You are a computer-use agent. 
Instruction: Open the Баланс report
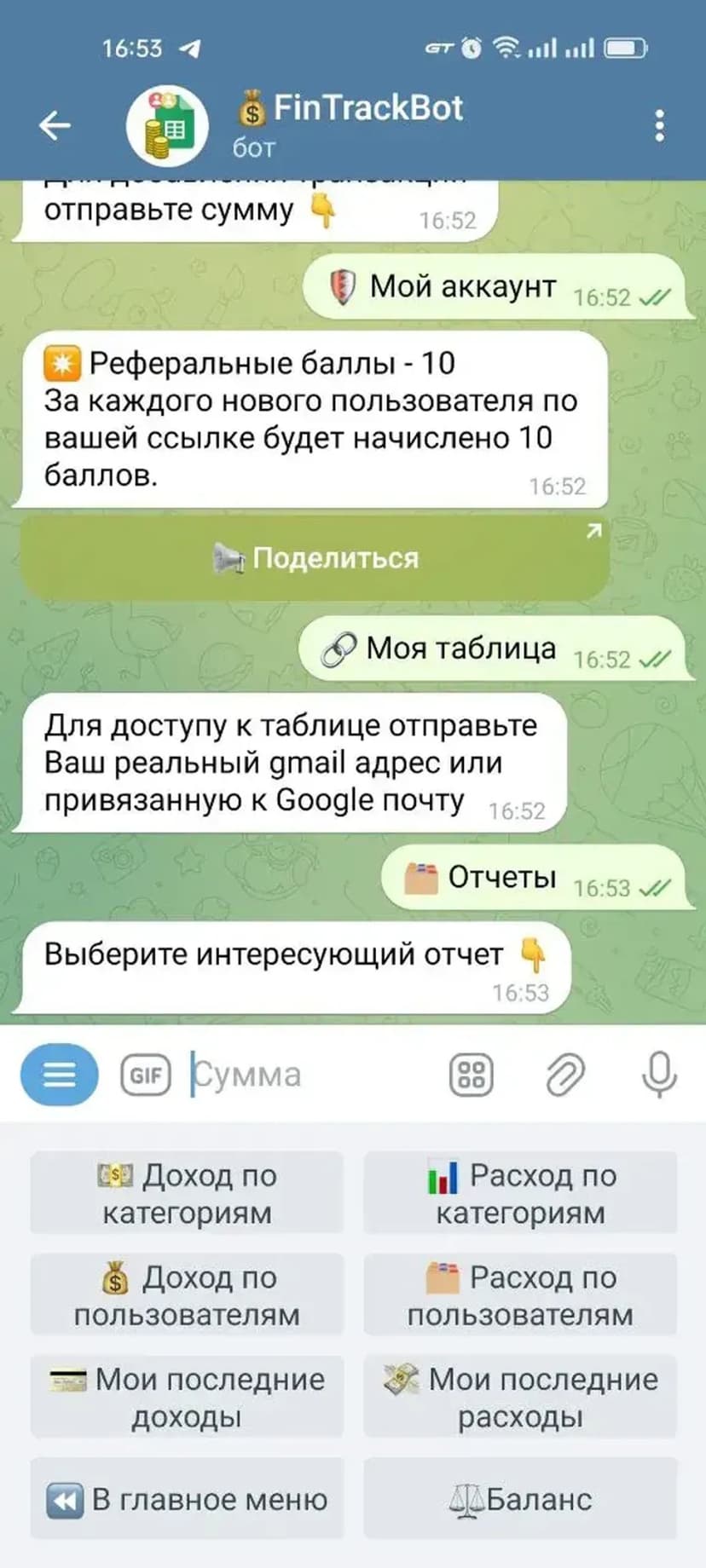pyautogui.click(x=520, y=1499)
